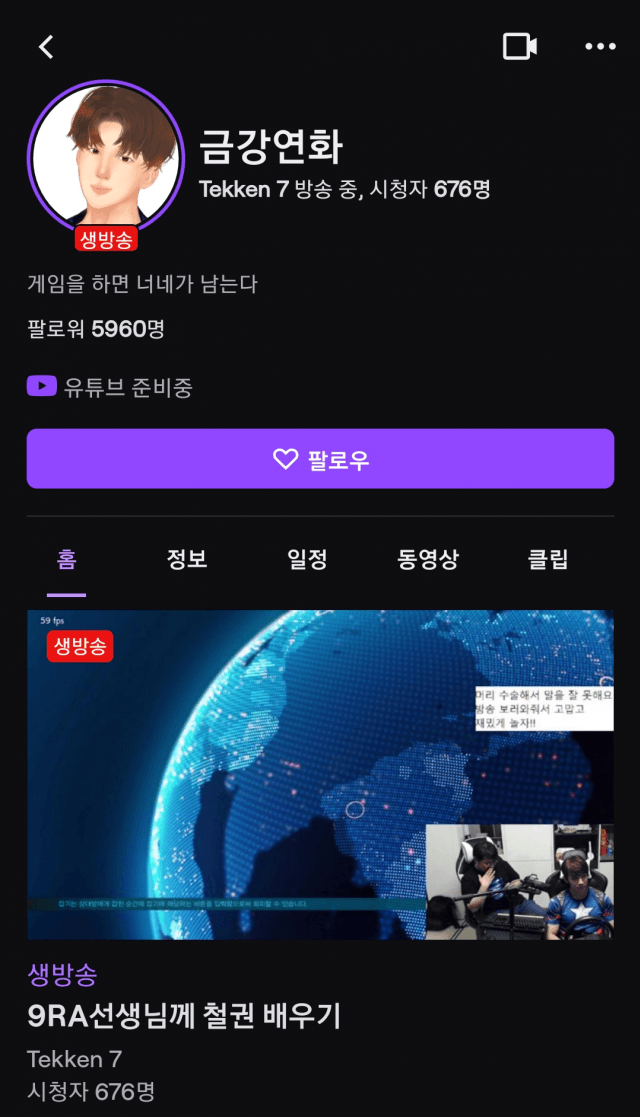Follow the channel with 팔로우 button

click(x=320, y=459)
